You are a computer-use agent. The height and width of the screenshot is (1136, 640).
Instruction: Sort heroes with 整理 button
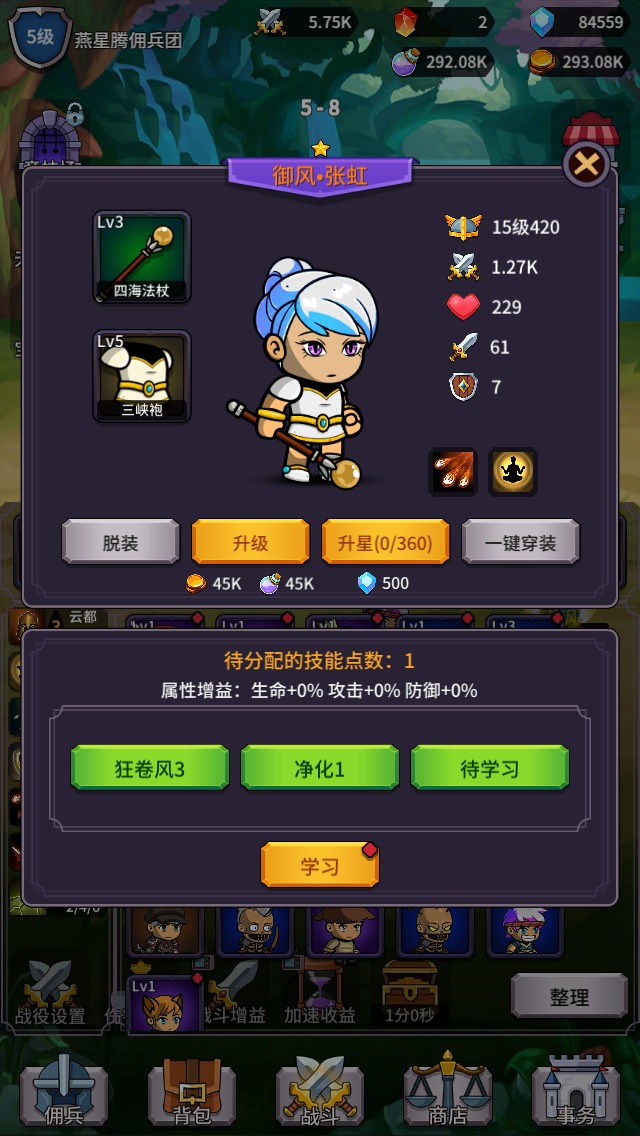click(569, 996)
